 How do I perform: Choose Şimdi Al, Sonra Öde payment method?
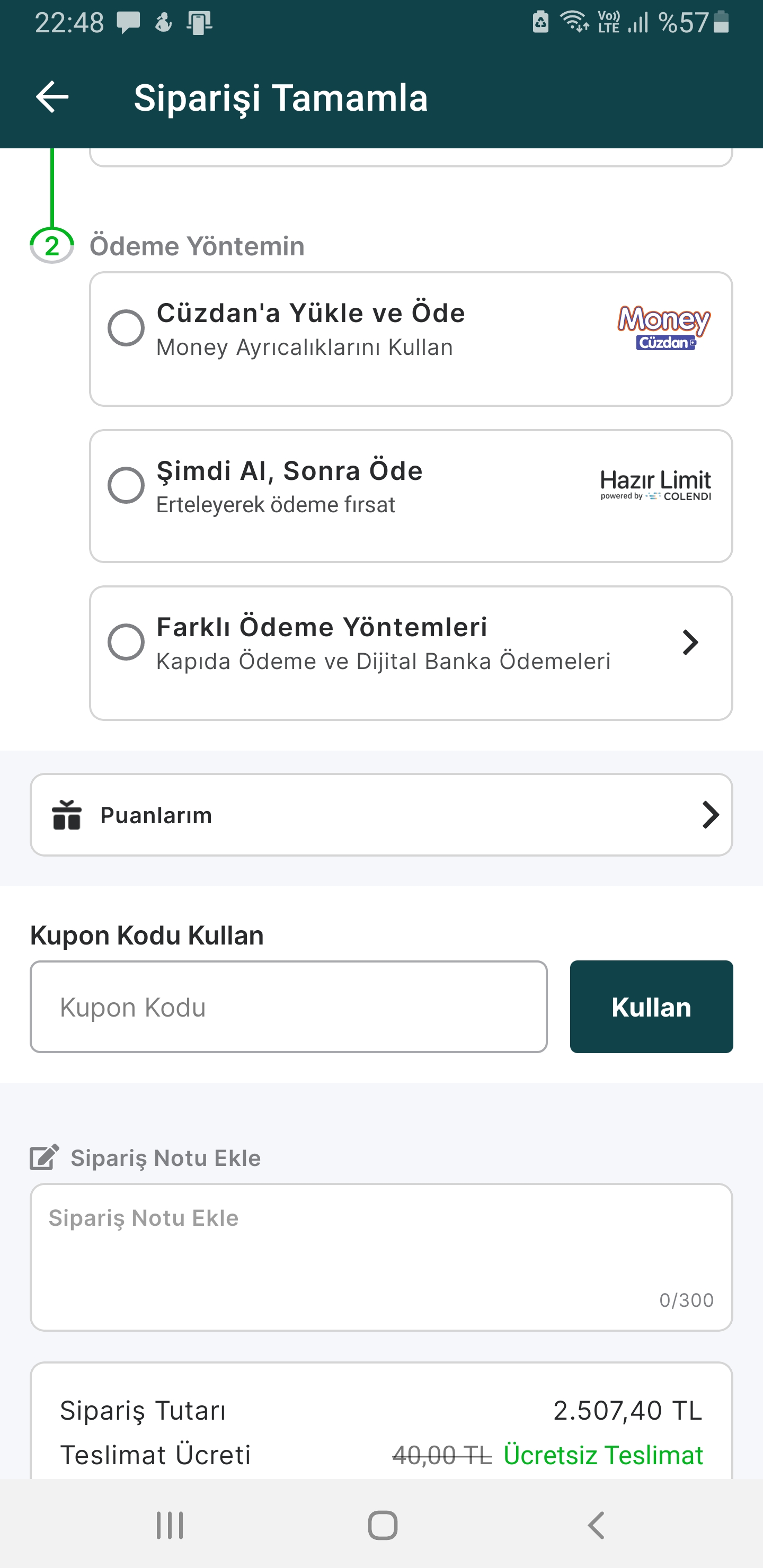[127, 486]
